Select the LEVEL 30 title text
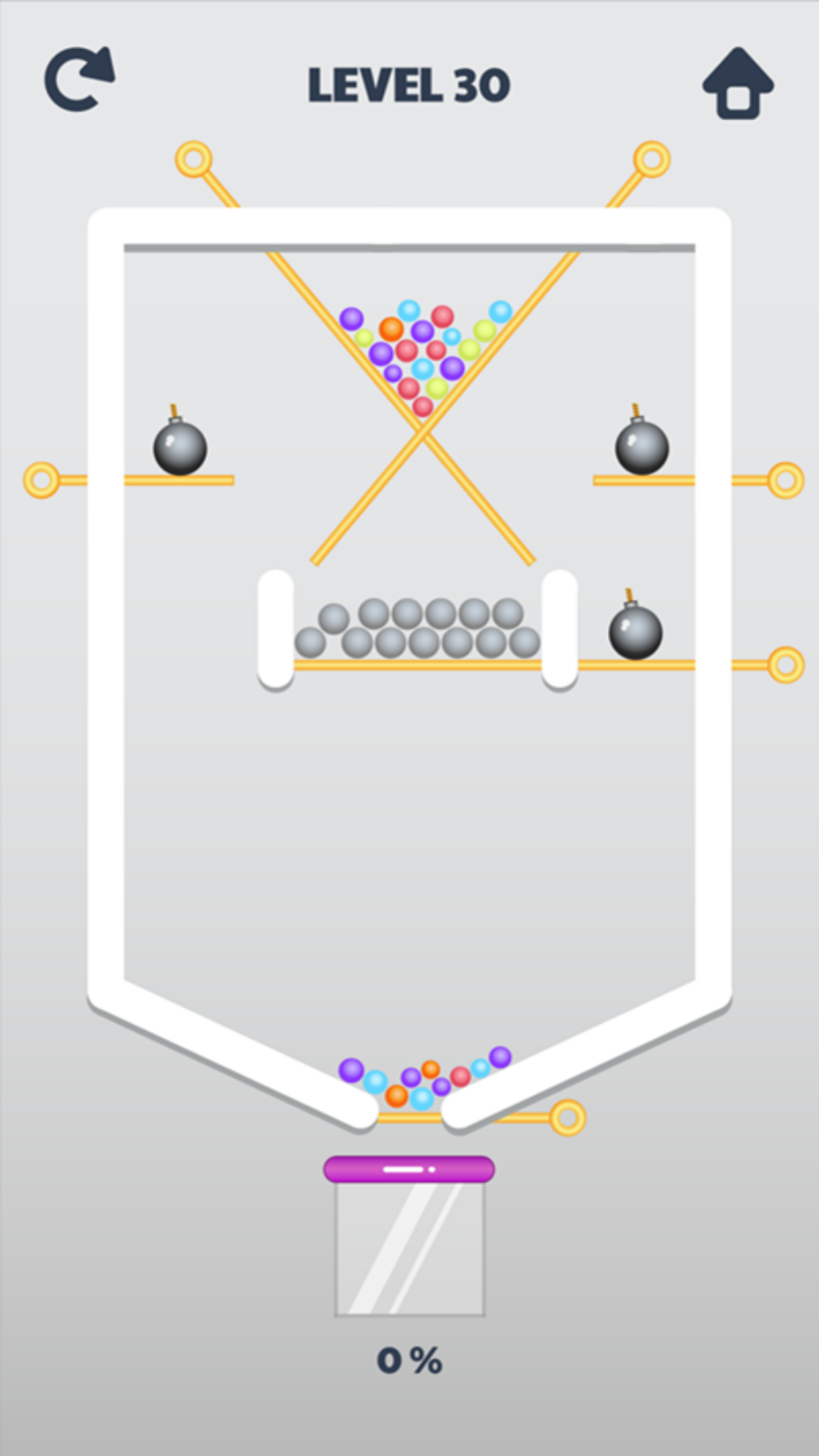Viewport: 819px width, 1456px height. [x=409, y=84]
